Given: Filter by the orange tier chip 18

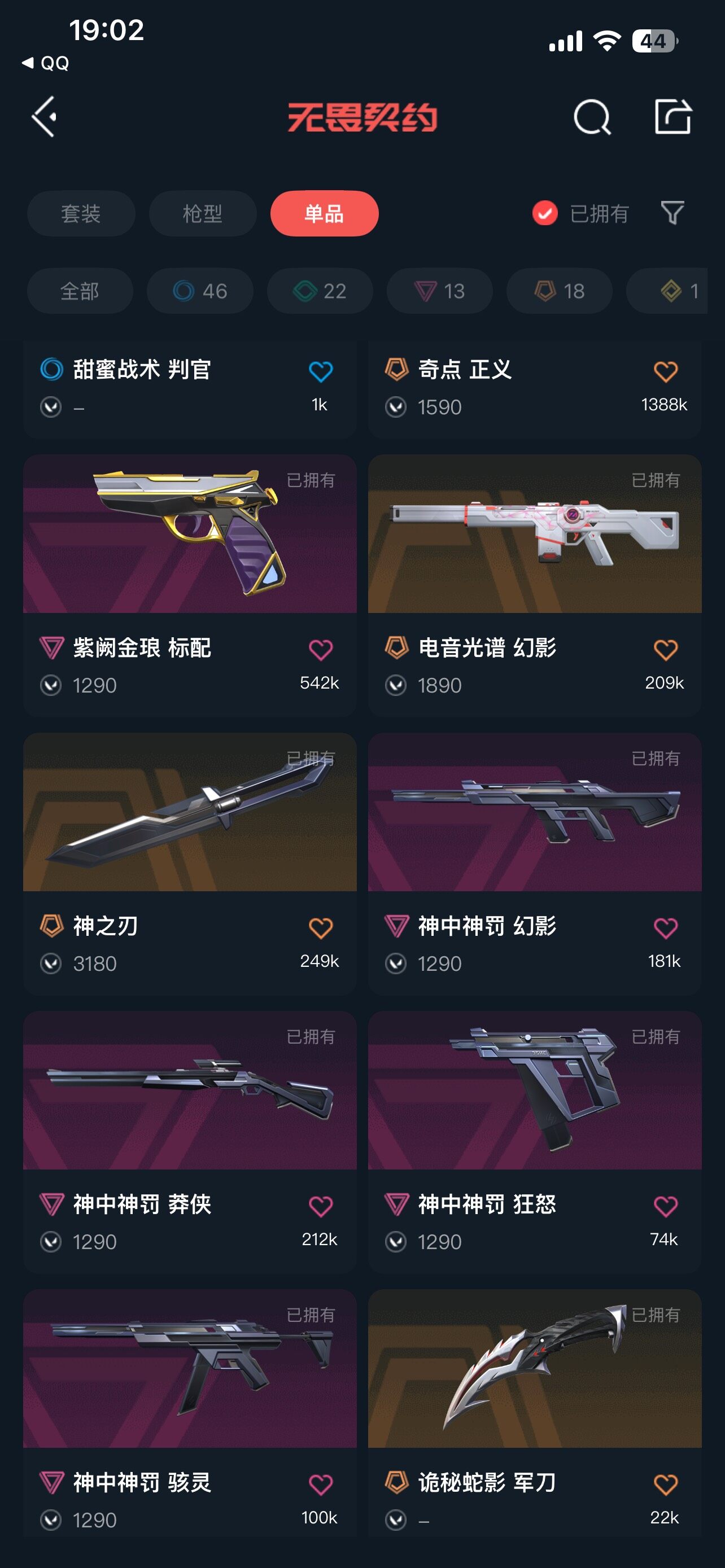Looking at the screenshot, I should click(x=560, y=291).
